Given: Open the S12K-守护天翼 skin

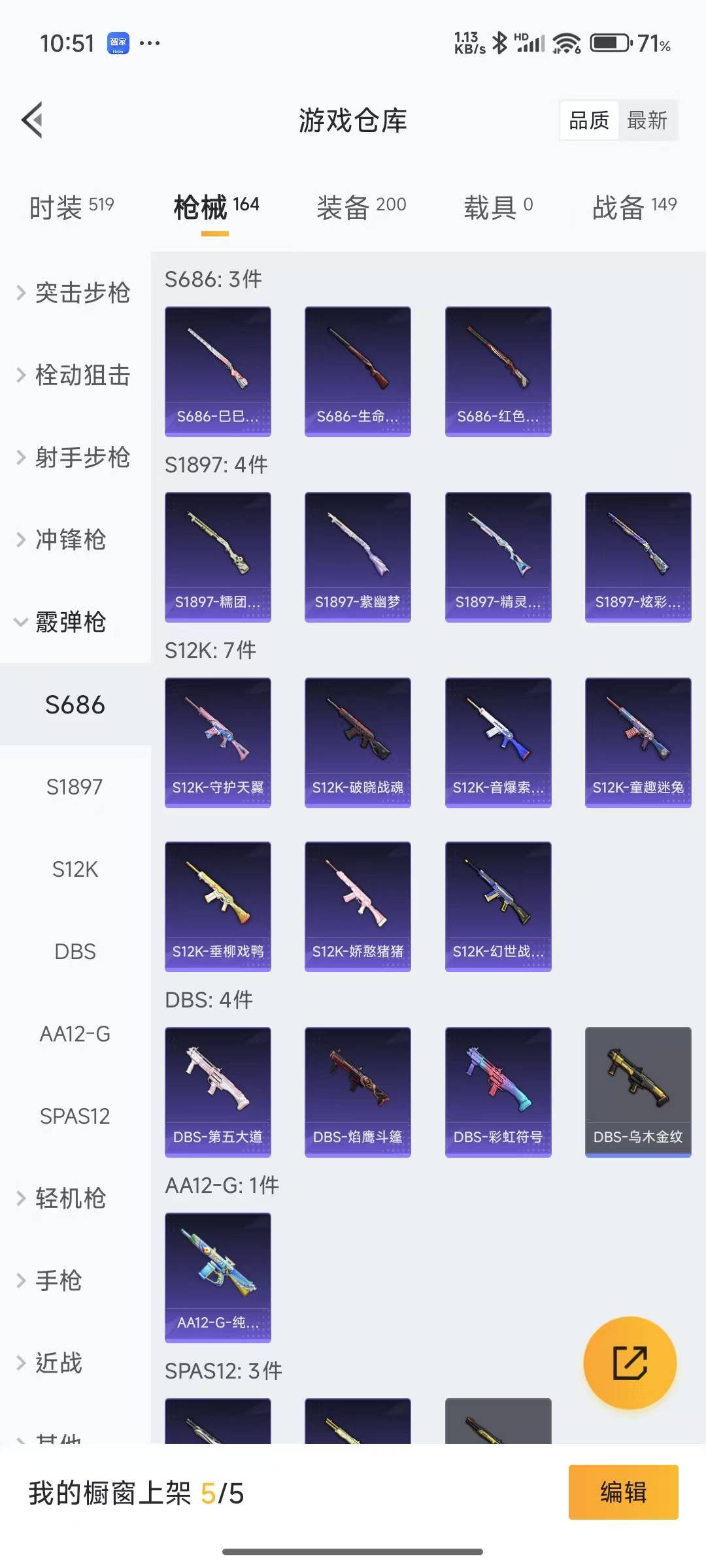Looking at the screenshot, I should click(218, 742).
